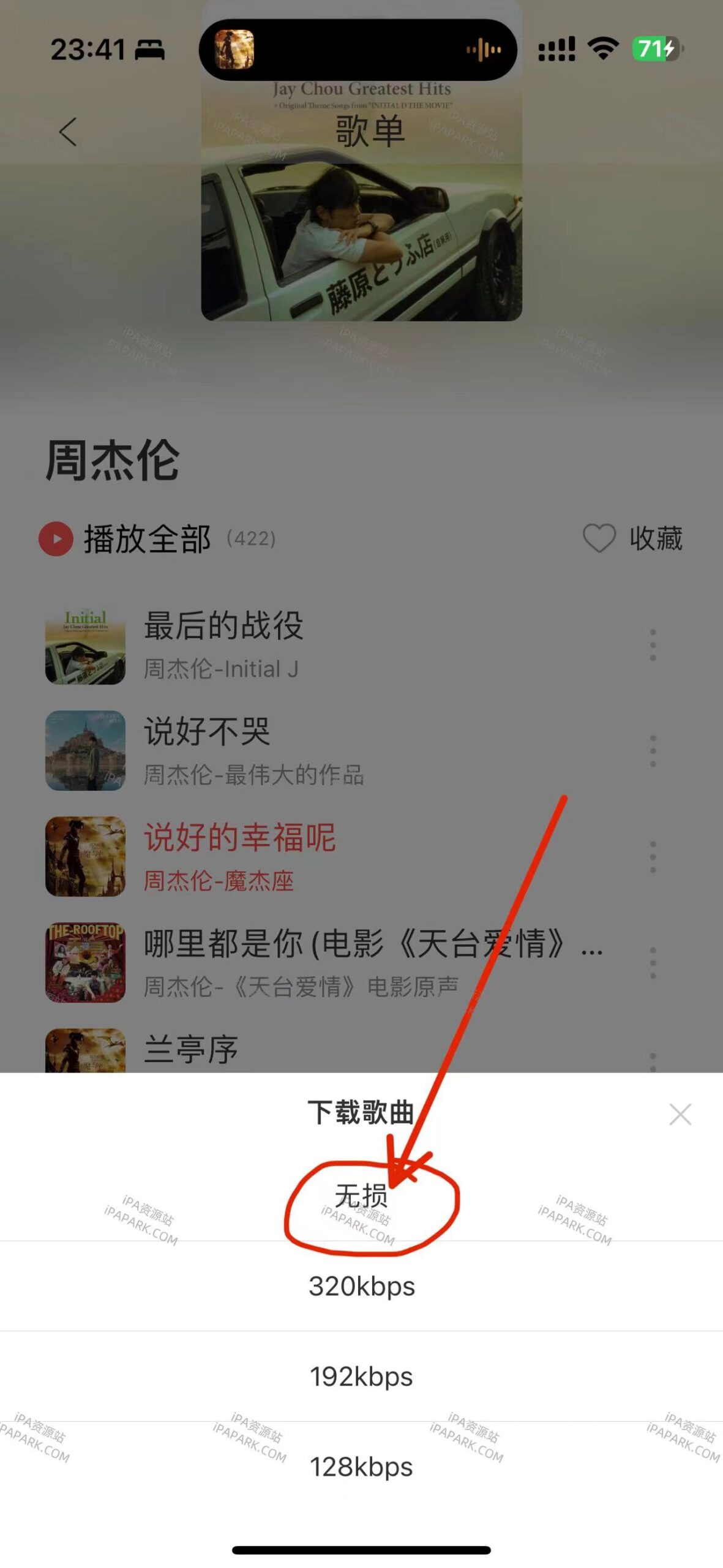The image size is (723, 1568).
Task: Open the three-dot menu for 哪里都是你
Action: point(651,965)
